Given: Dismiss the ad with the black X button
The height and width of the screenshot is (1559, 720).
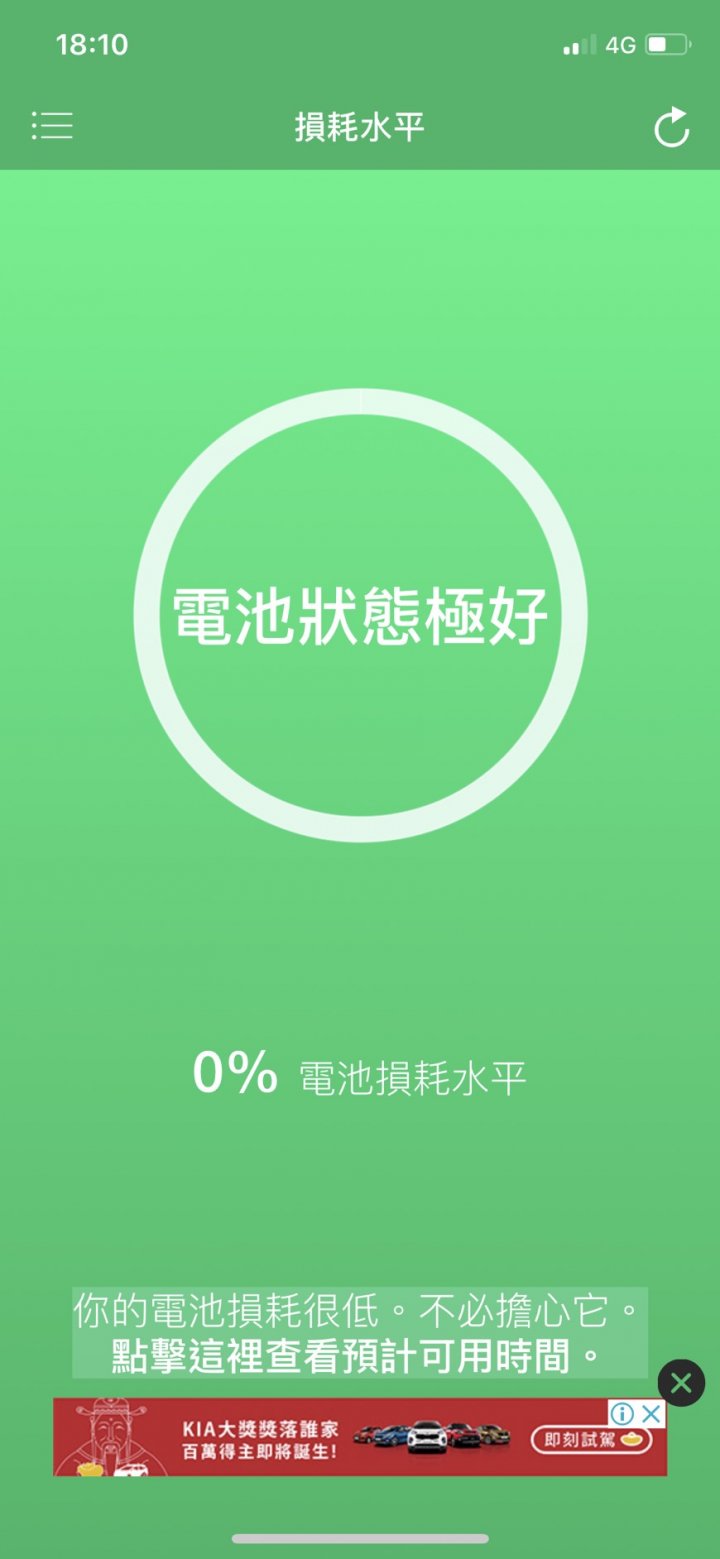Looking at the screenshot, I should [x=681, y=1383].
